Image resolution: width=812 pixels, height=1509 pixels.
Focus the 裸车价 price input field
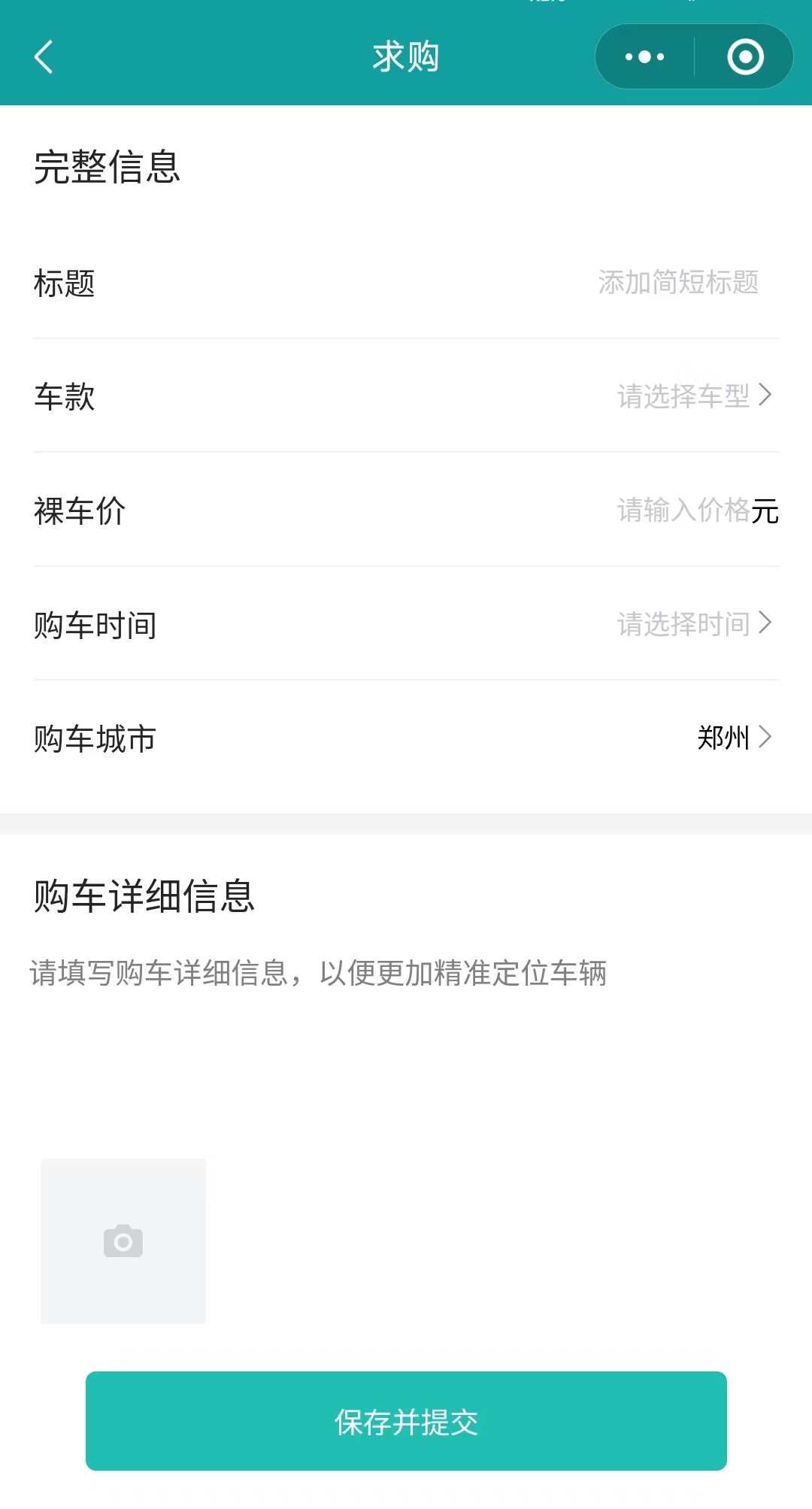pyautogui.click(x=683, y=511)
